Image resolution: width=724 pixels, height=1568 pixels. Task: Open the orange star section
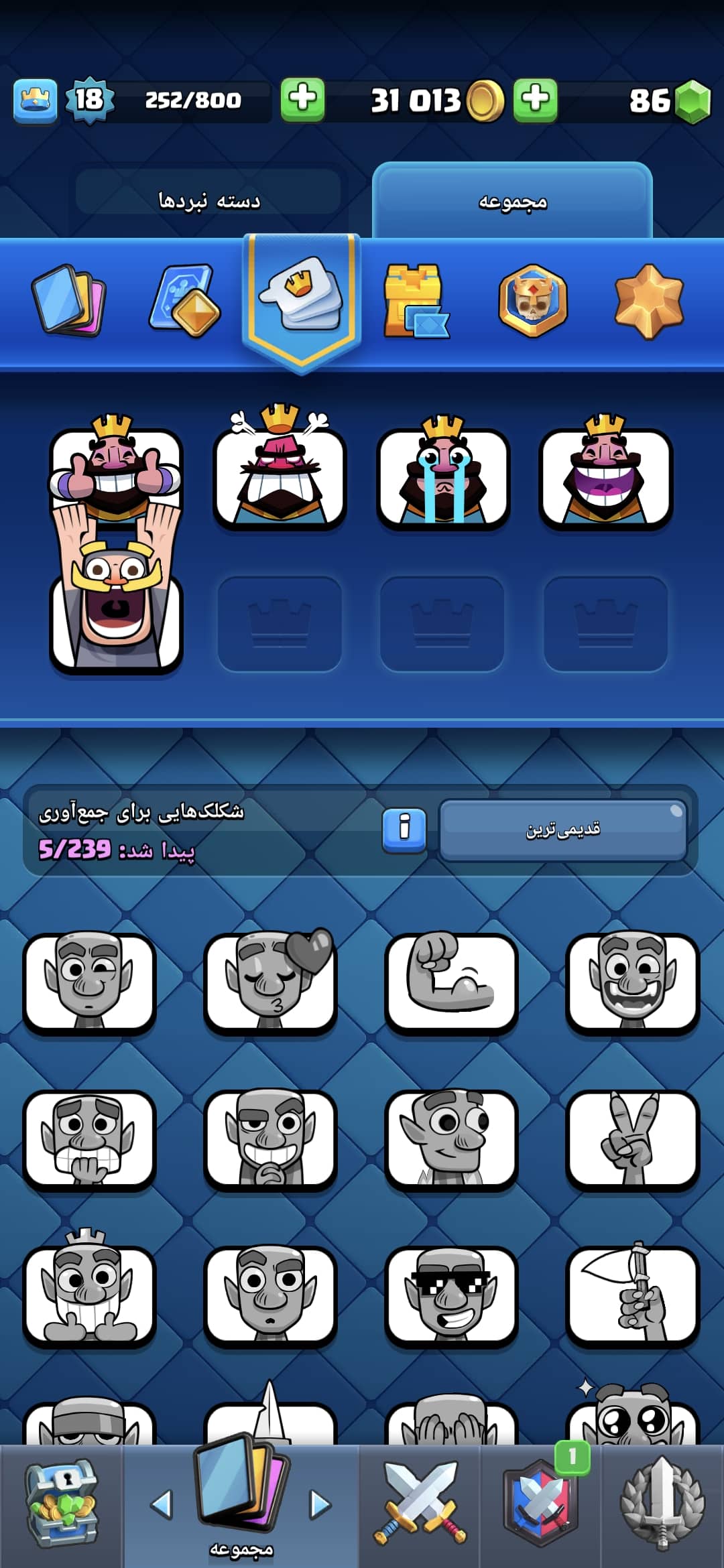tap(648, 300)
